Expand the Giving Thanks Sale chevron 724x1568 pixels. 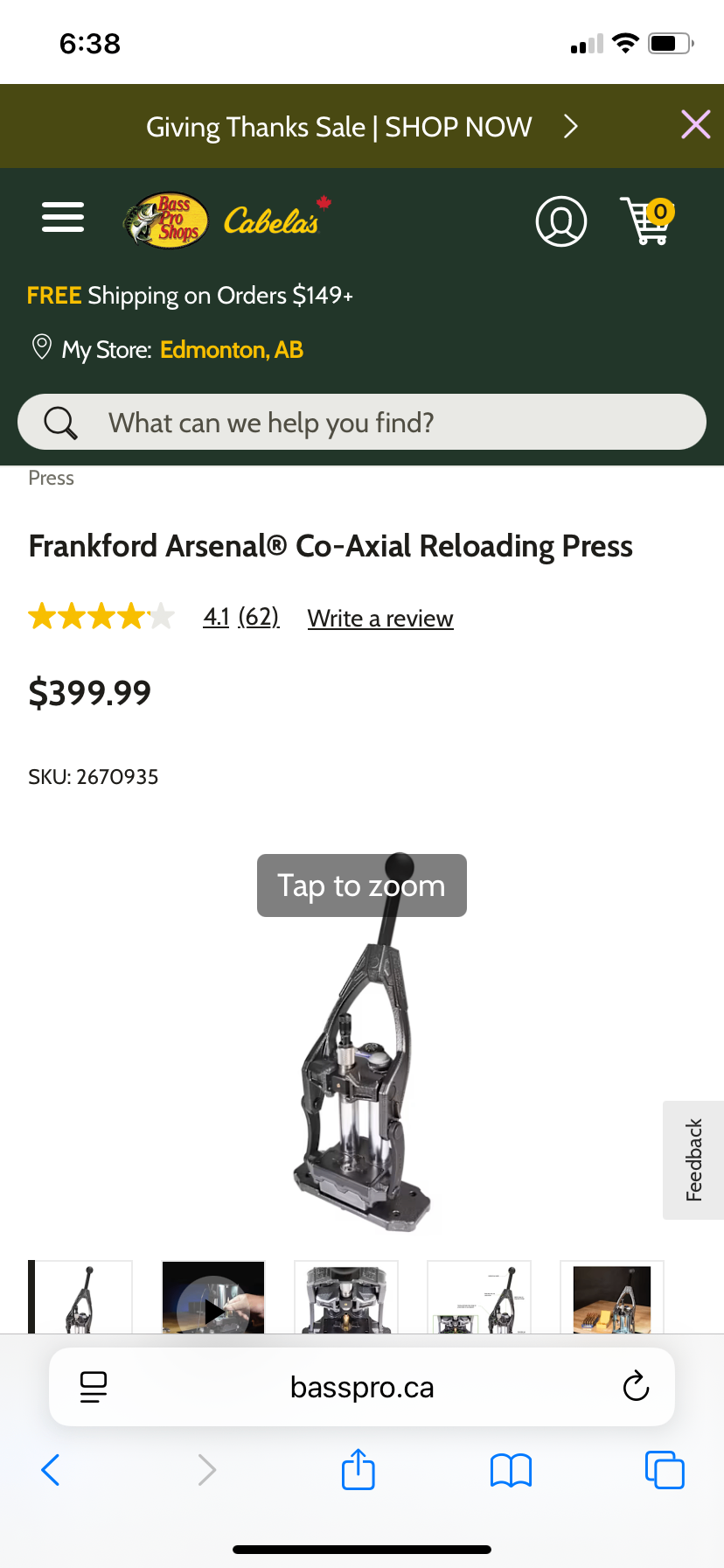point(570,126)
